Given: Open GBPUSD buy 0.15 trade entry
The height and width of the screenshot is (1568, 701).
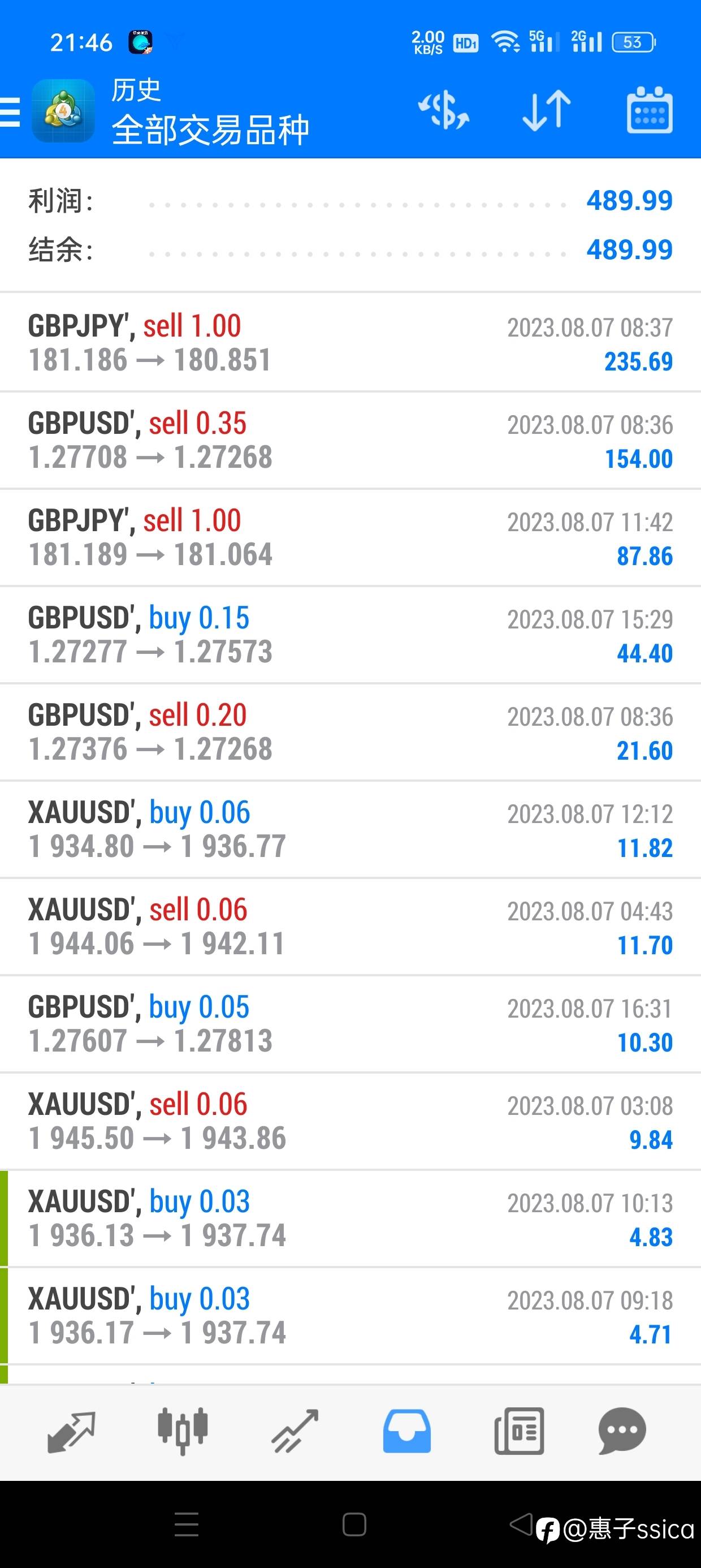Looking at the screenshot, I should coord(350,635).
